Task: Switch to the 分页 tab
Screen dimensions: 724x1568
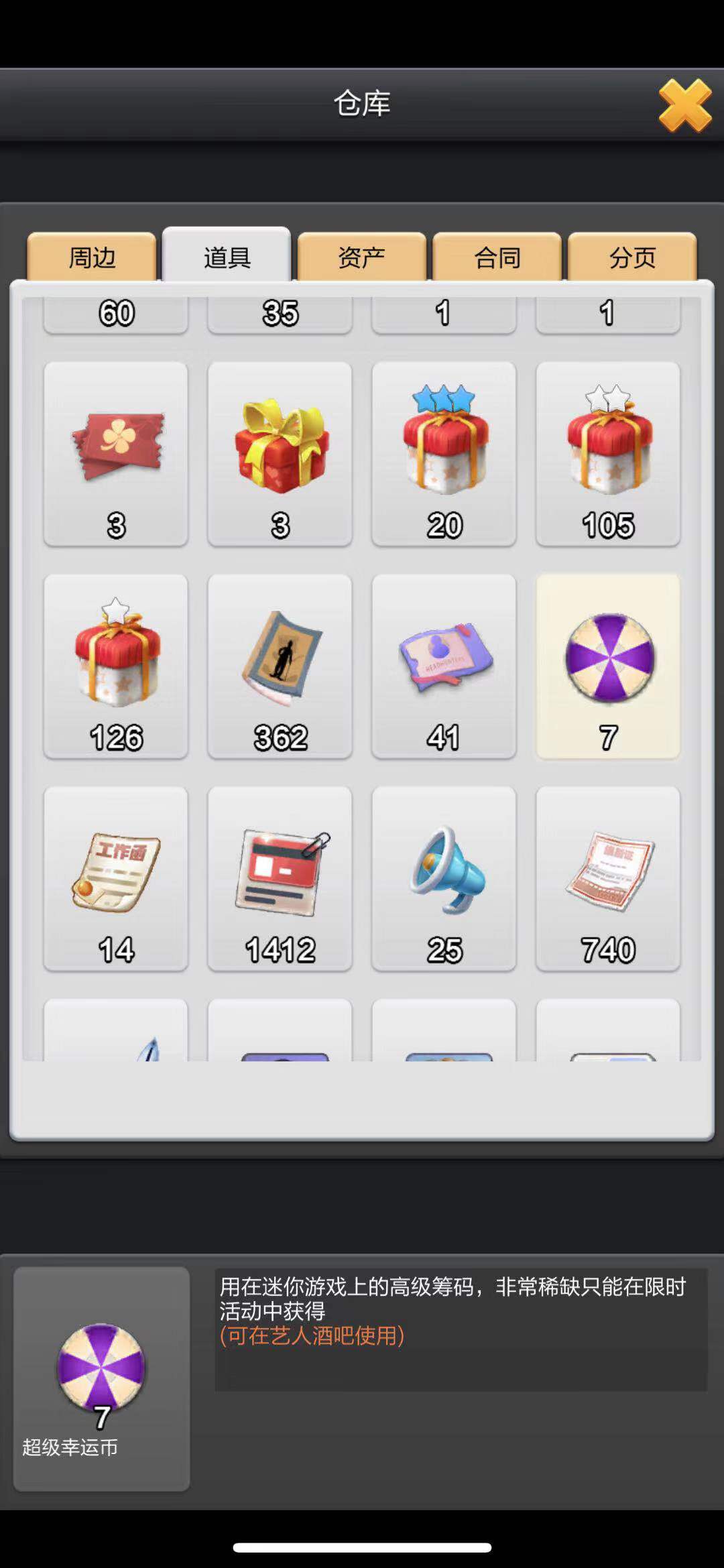Action: pos(632,257)
